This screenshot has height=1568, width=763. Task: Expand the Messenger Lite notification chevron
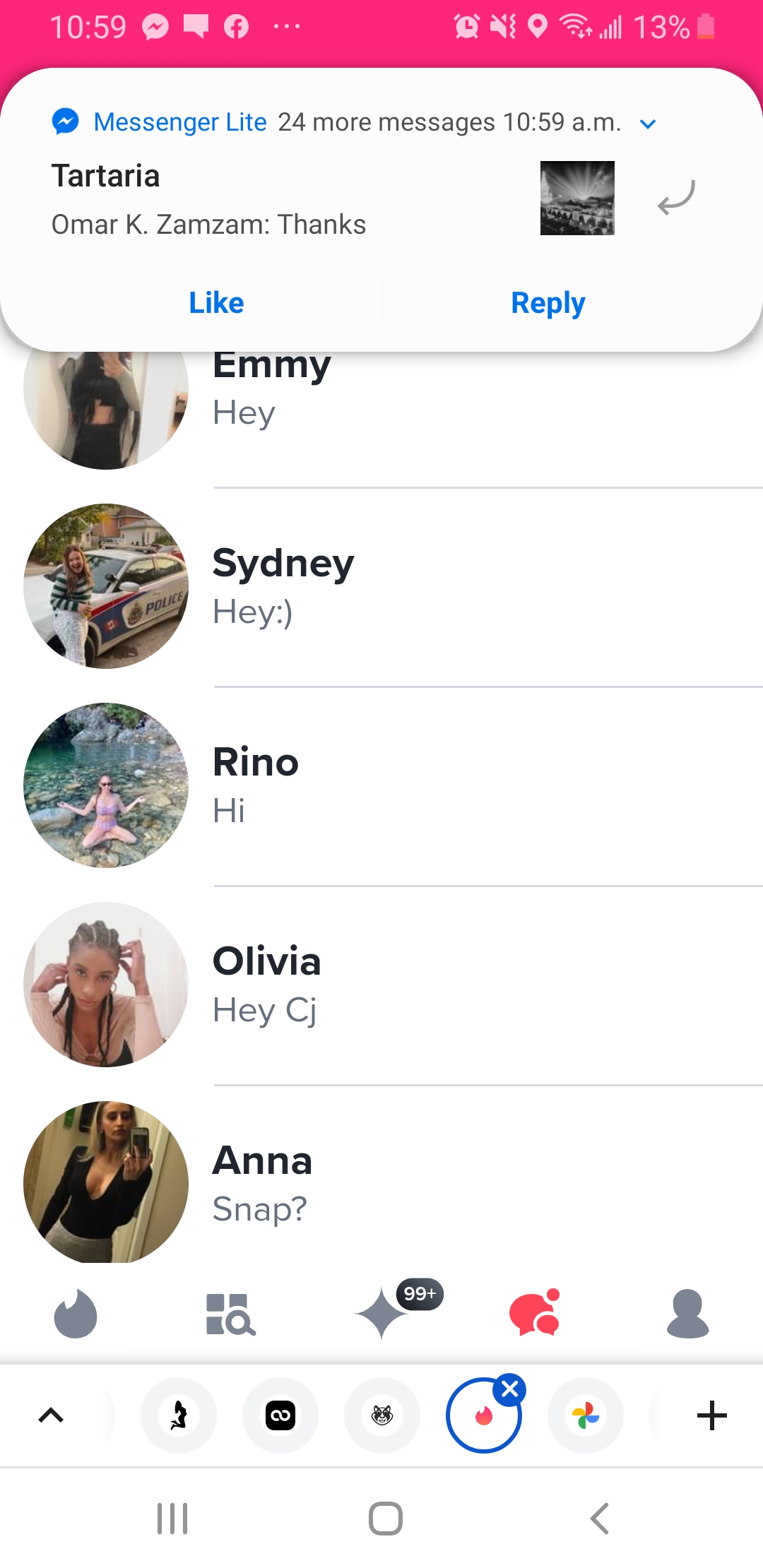(647, 124)
